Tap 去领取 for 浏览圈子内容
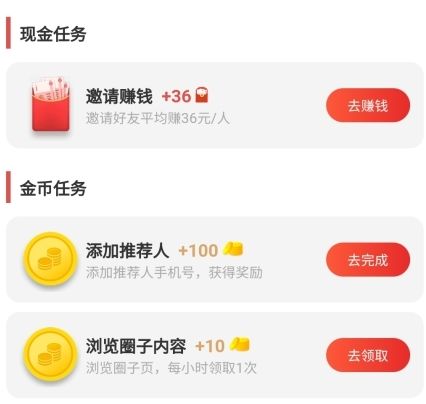Screen dimensions: 426x404 pos(368,355)
